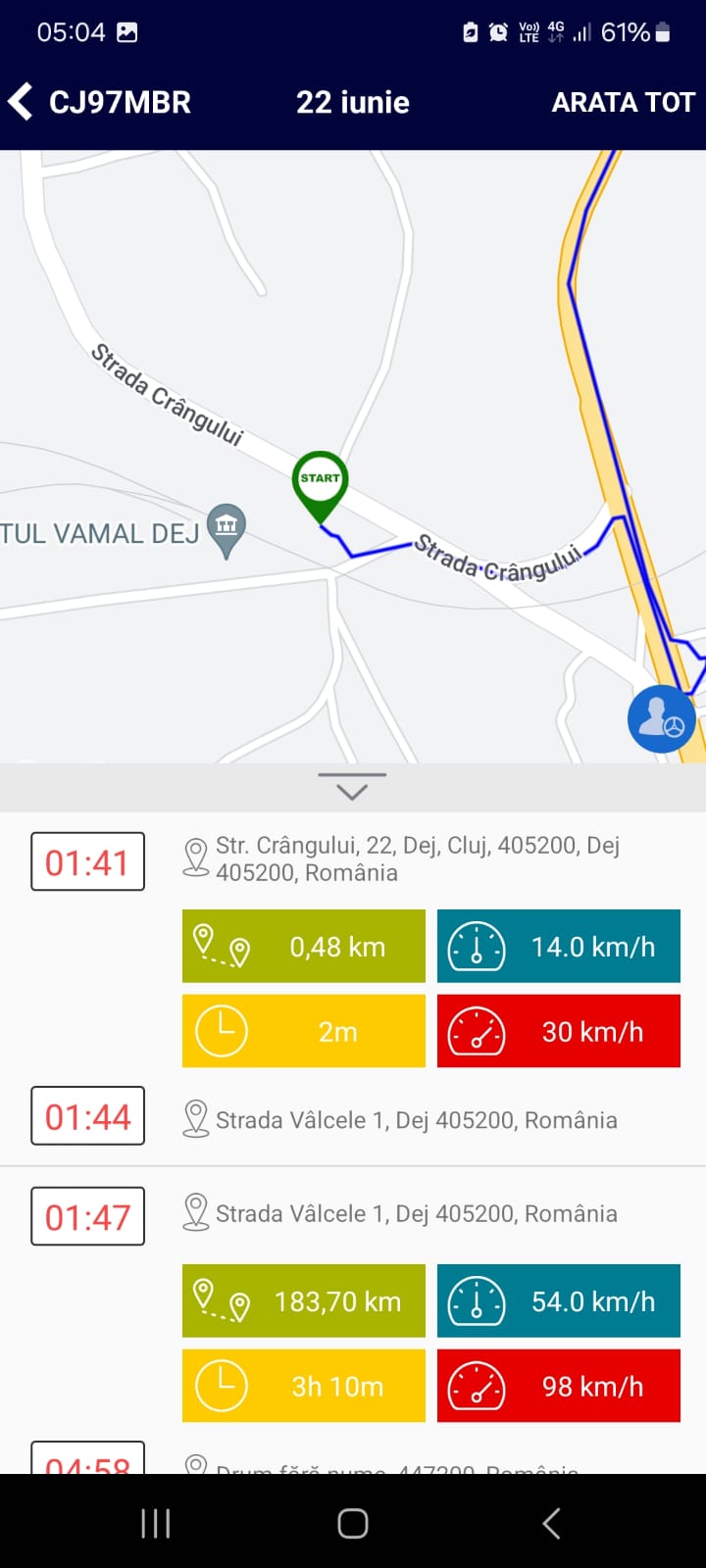
Task: Tap ARATA TOT to show all routes
Action: [x=623, y=102]
